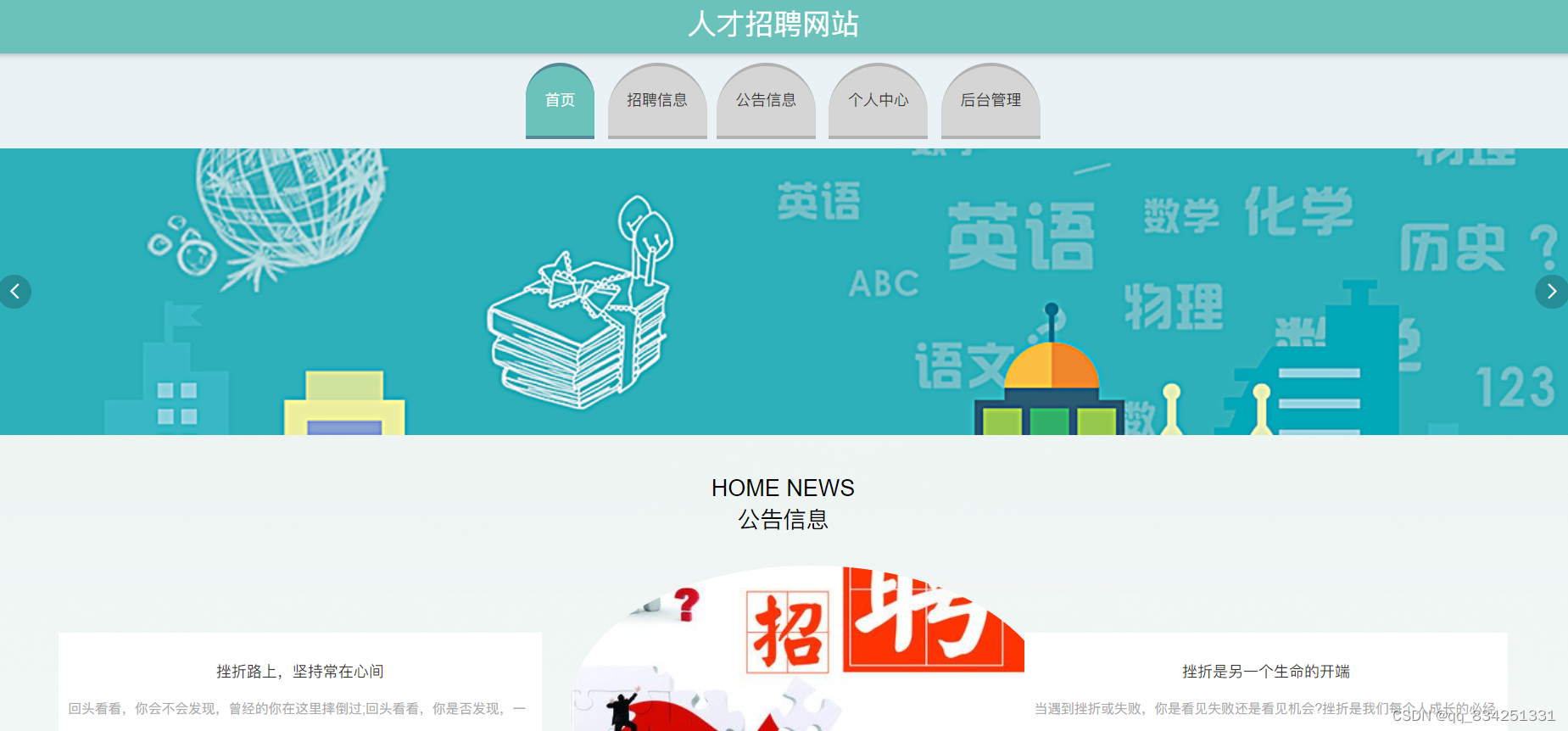Show next banner slide
The height and width of the screenshot is (731, 1568).
[x=1551, y=292]
